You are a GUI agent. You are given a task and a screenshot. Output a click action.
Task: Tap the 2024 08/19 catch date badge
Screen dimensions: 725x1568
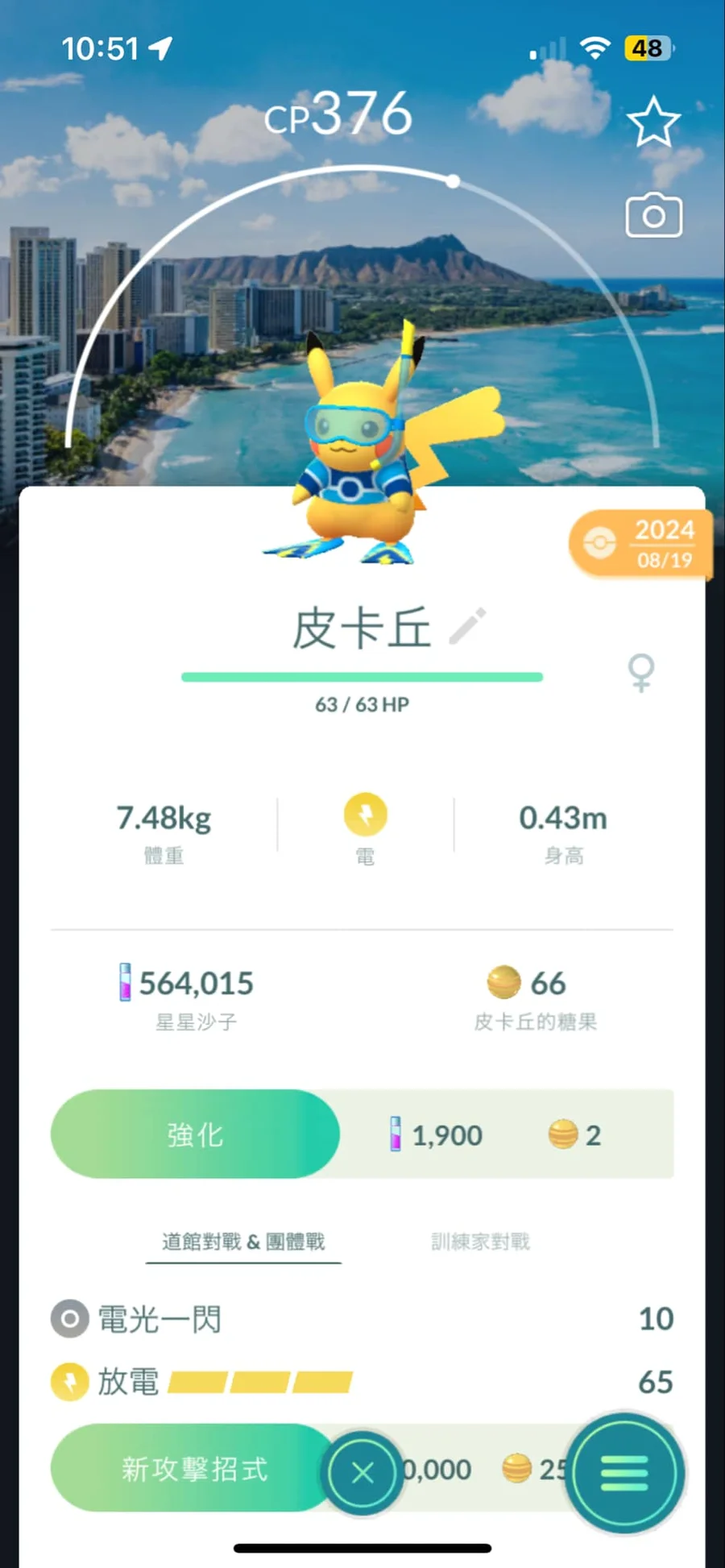pos(641,544)
